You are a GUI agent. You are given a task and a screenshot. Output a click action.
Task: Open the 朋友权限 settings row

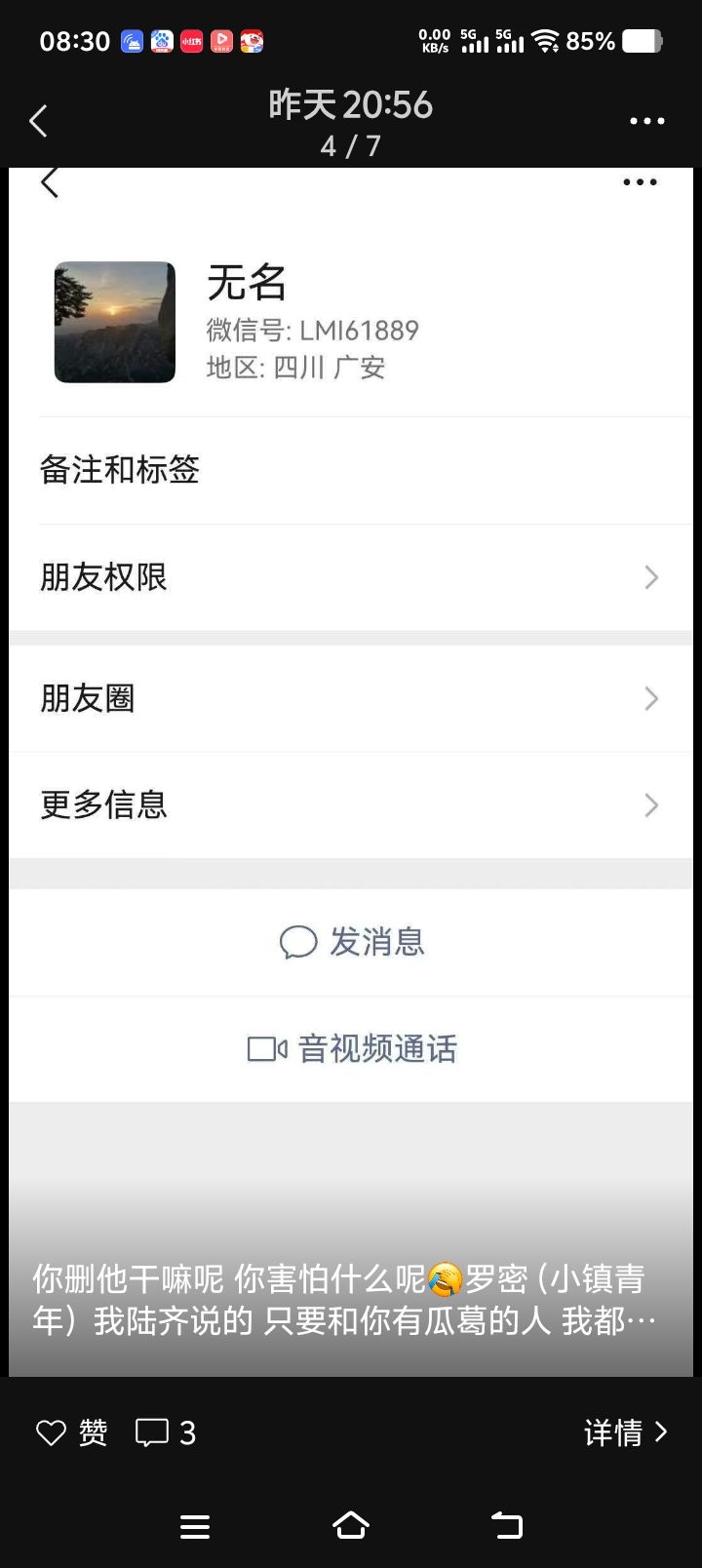click(x=351, y=576)
